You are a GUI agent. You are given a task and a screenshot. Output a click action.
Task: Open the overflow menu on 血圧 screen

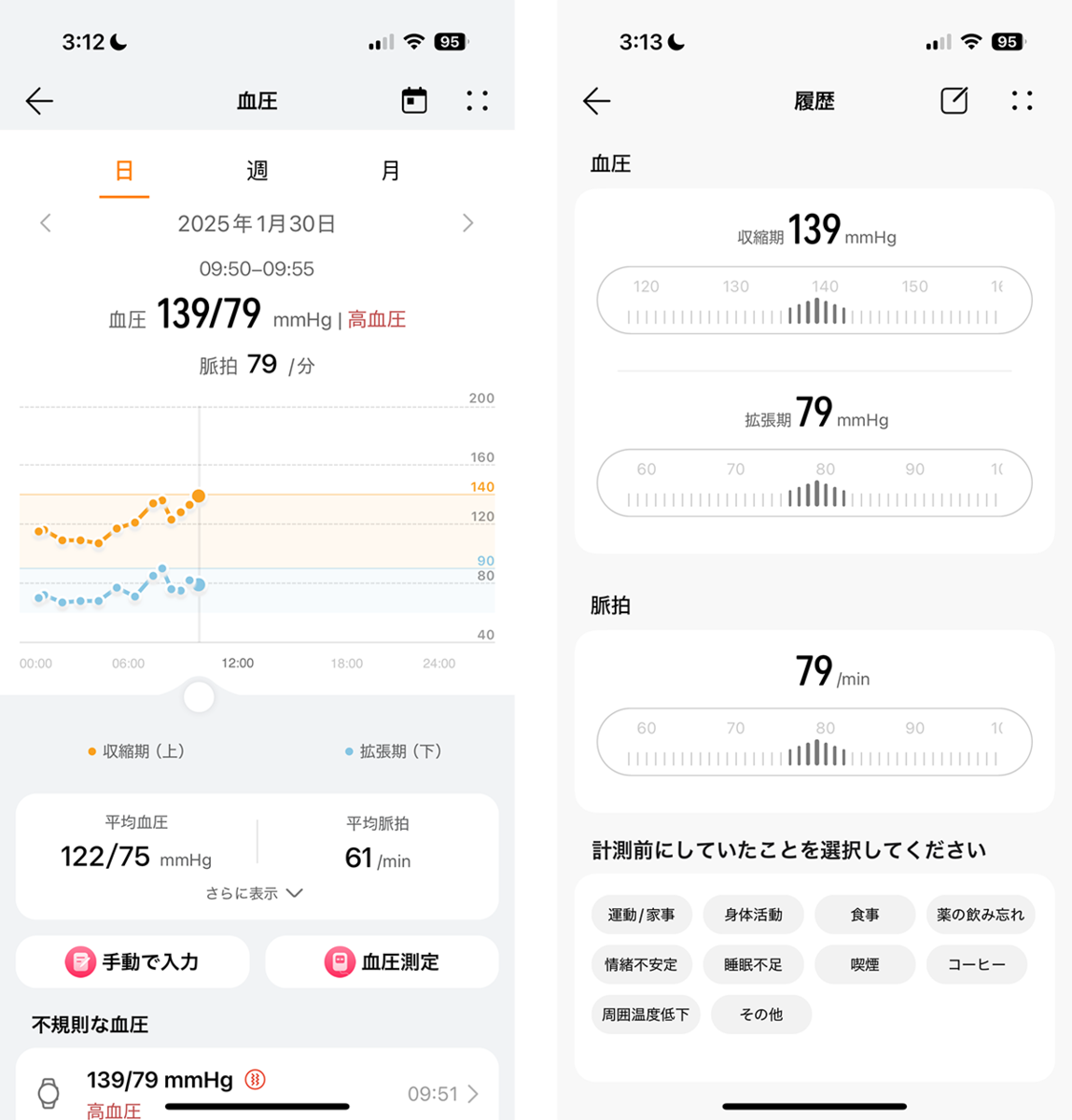[x=477, y=101]
